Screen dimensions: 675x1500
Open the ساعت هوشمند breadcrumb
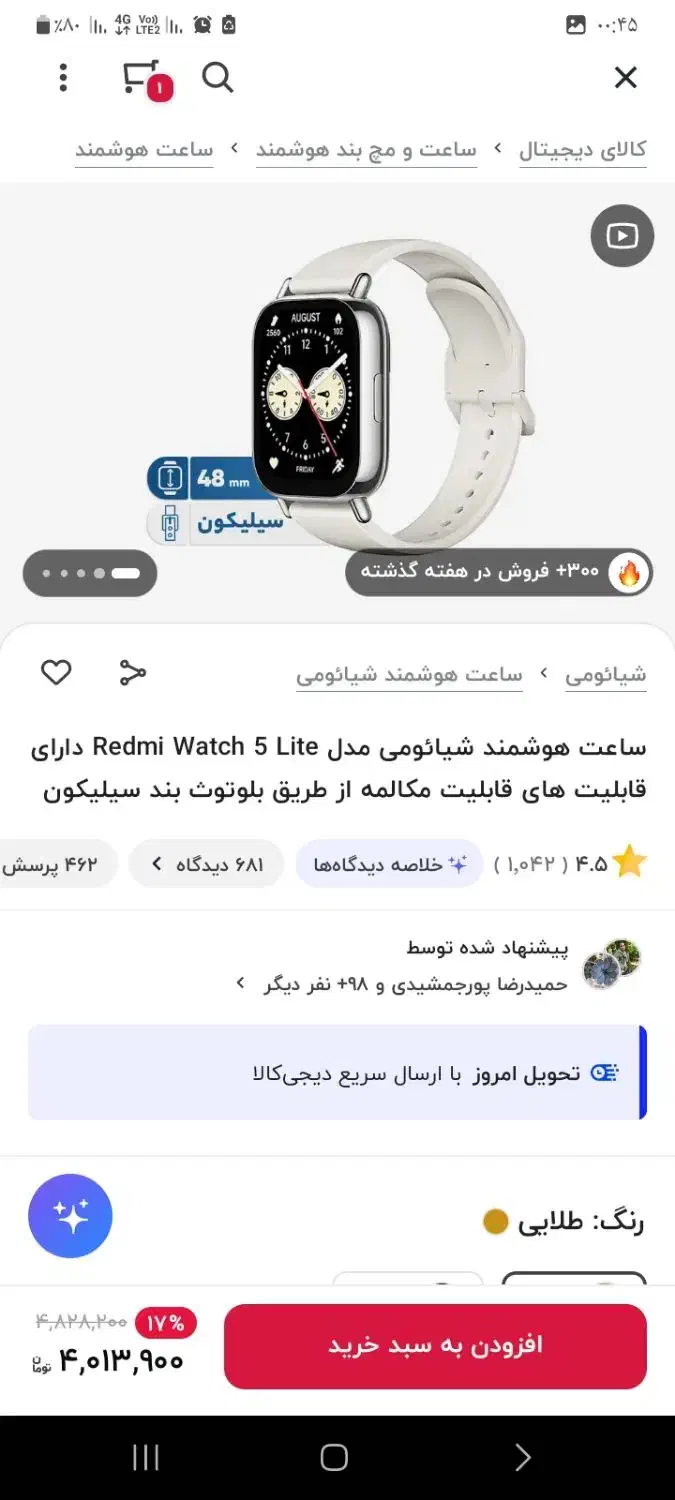coord(144,150)
